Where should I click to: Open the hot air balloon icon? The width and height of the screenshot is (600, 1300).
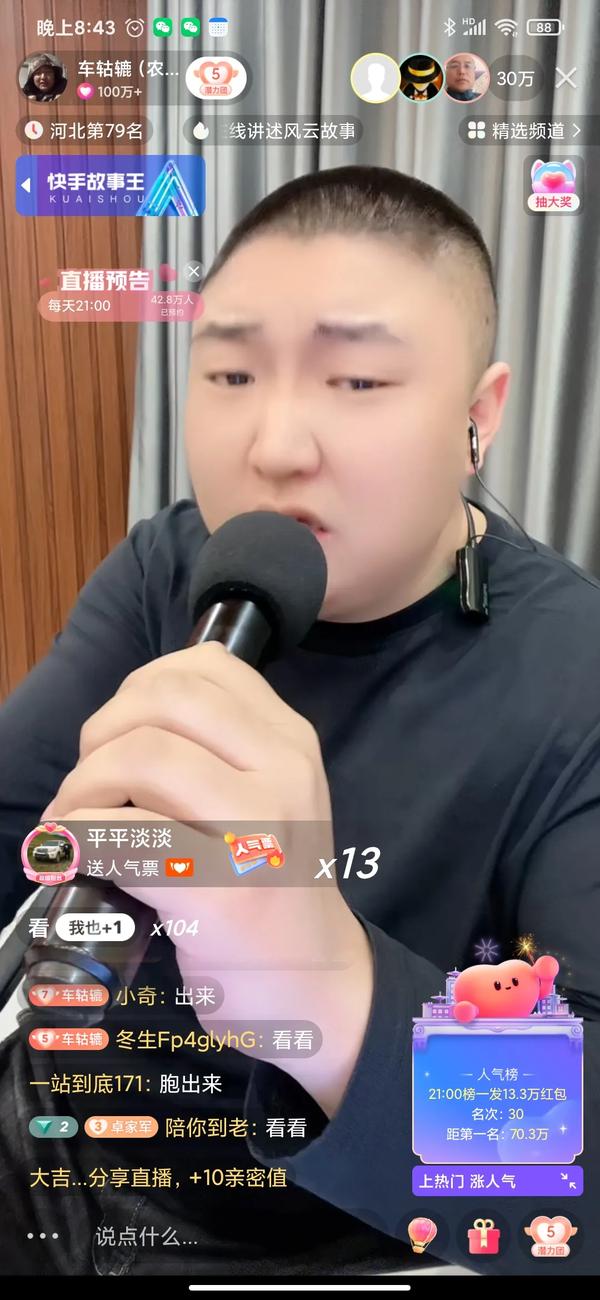[424, 1236]
